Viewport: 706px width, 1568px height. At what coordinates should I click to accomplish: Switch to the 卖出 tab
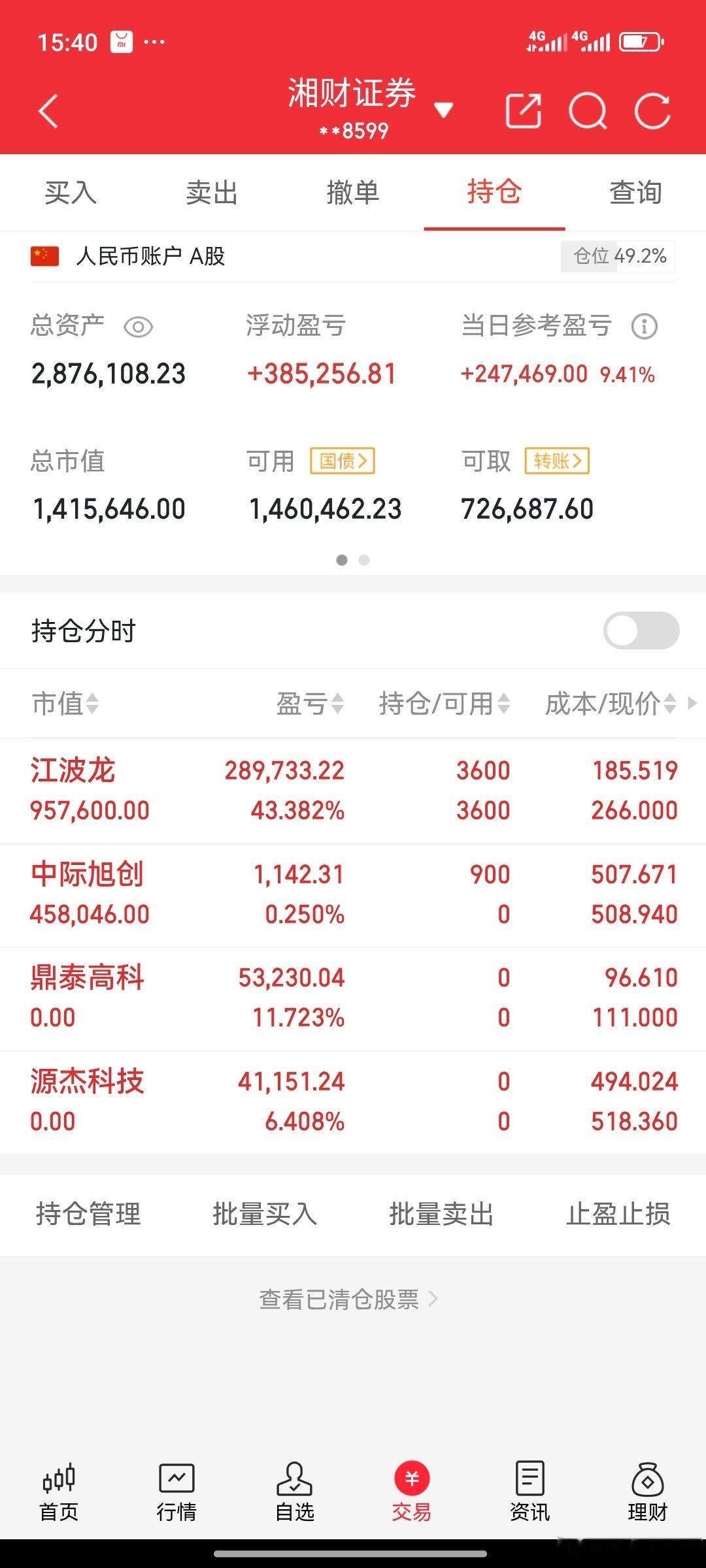(212, 193)
